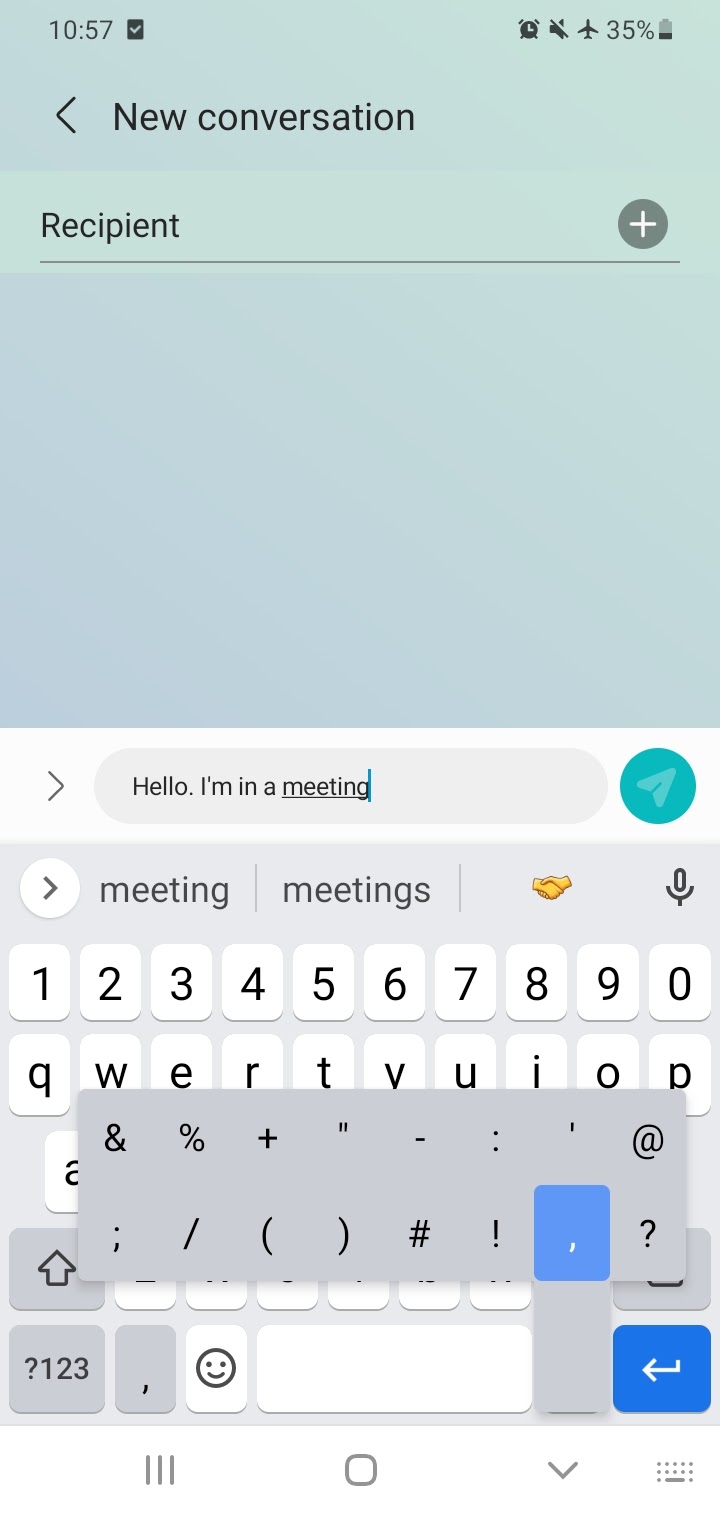Open the emoji keyboard
The image size is (720, 1520).
coord(216,1369)
